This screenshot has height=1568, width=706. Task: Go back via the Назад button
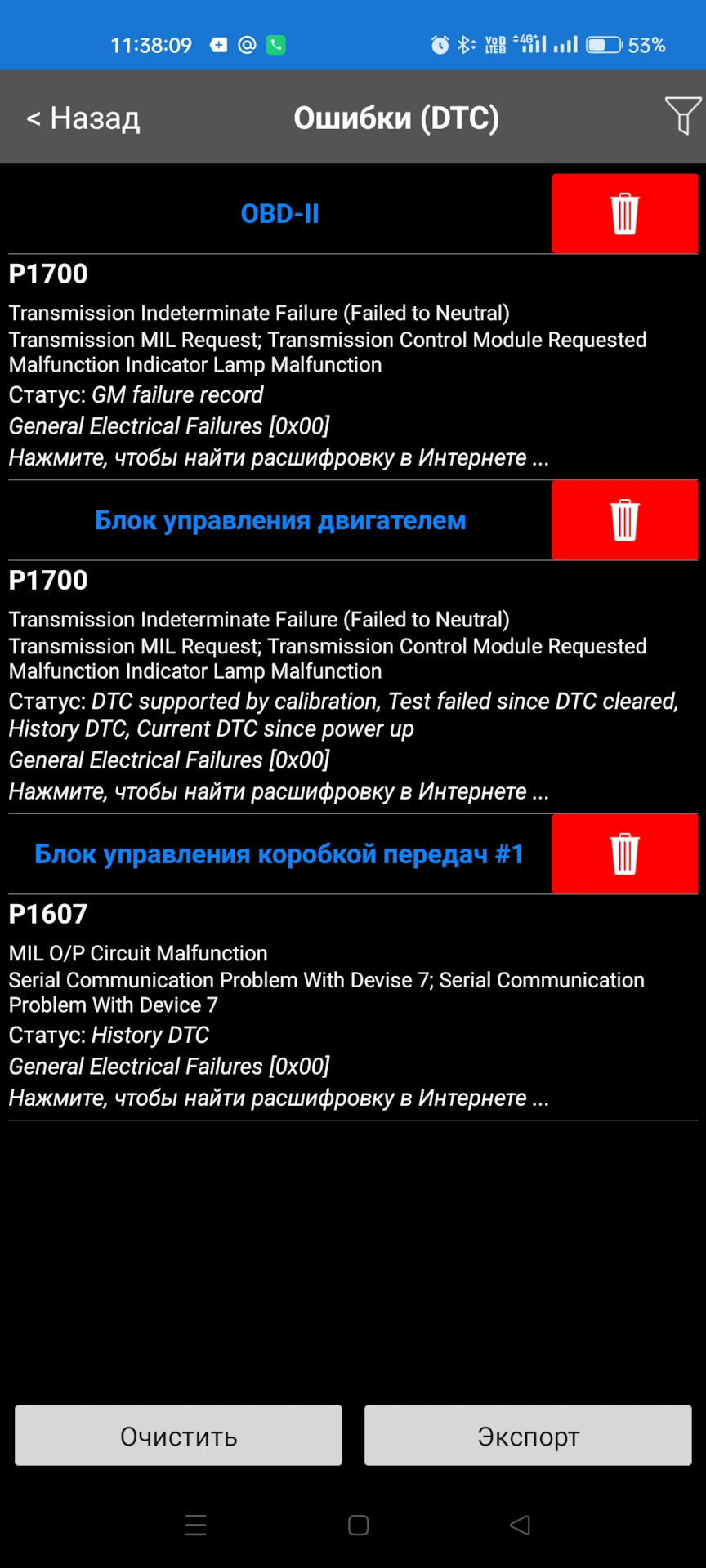[83, 118]
